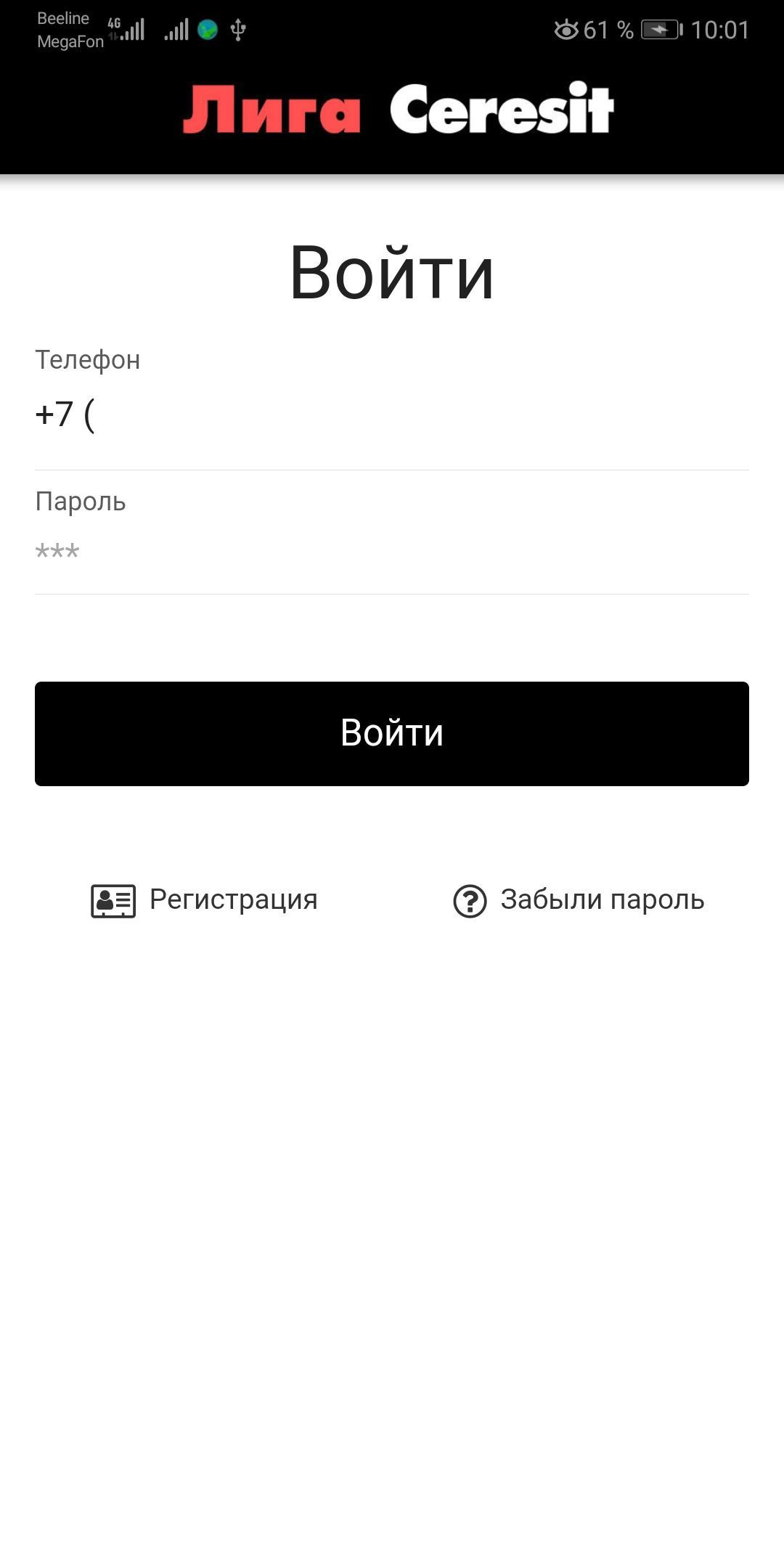Tap the black Войти login button

[392, 733]
